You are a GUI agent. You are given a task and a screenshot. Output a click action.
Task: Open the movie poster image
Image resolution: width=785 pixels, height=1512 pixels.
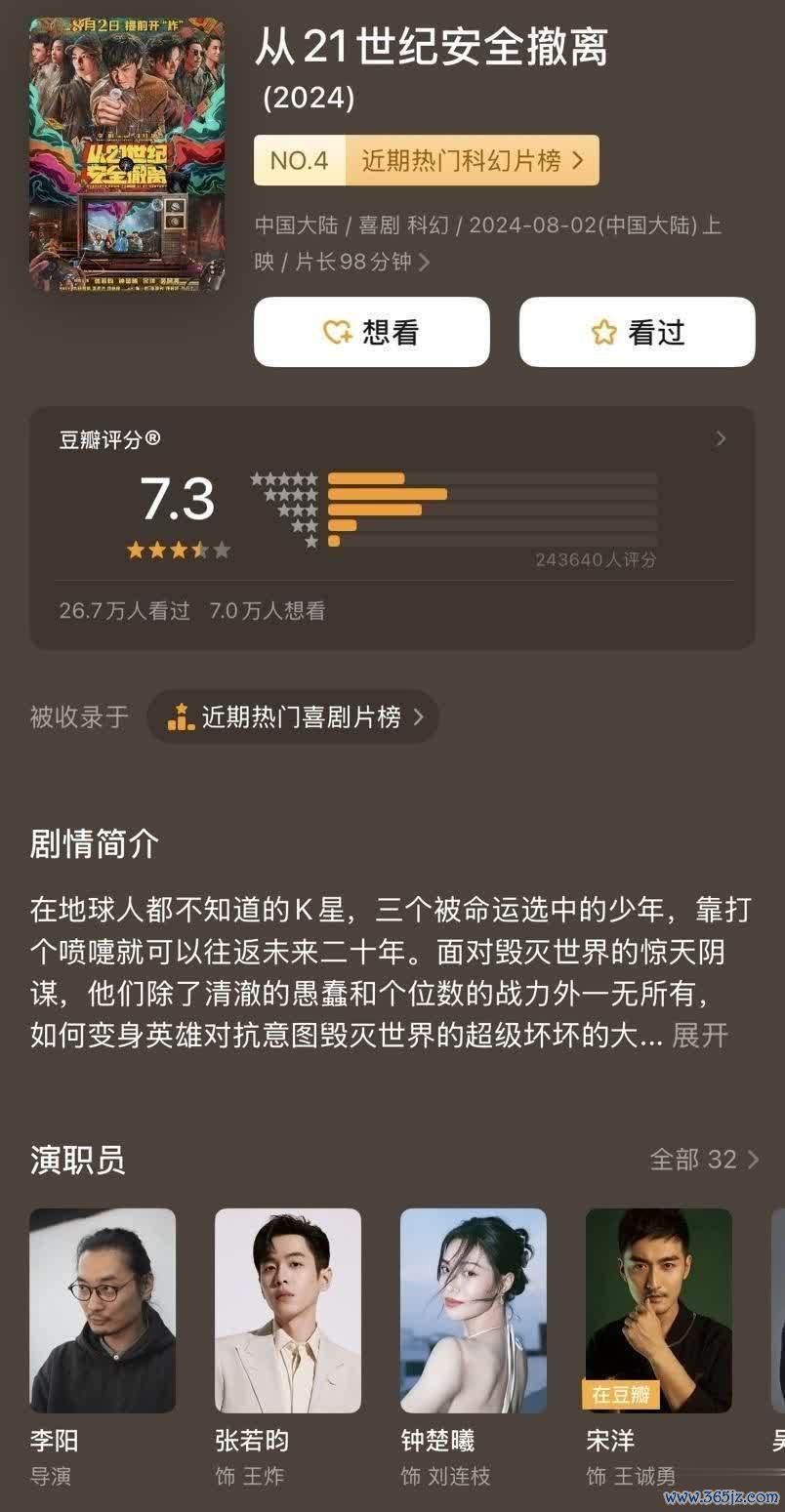pyautogui.click(x=127, y=156)
